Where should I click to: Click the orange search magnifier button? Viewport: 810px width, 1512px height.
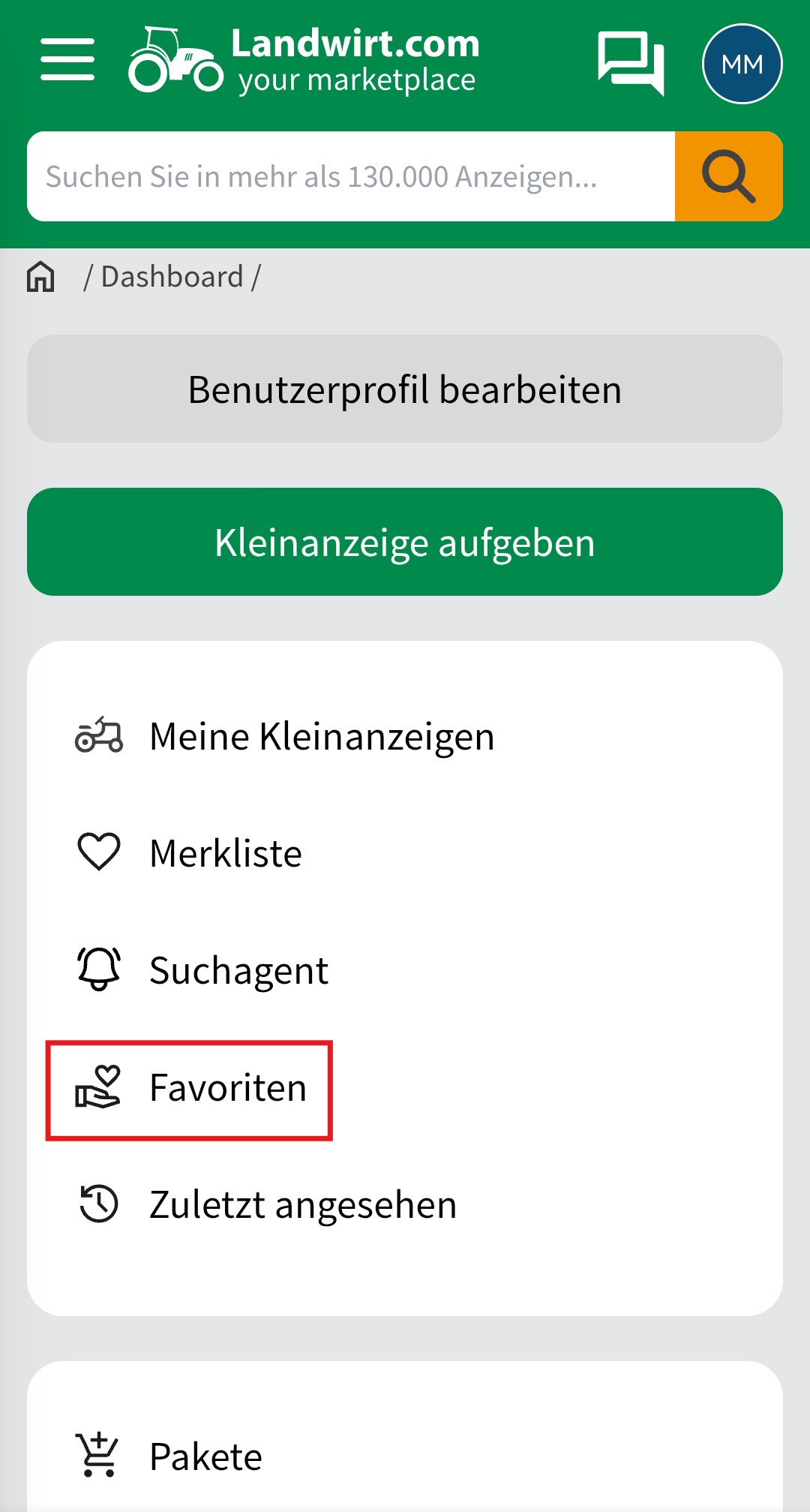727,176
